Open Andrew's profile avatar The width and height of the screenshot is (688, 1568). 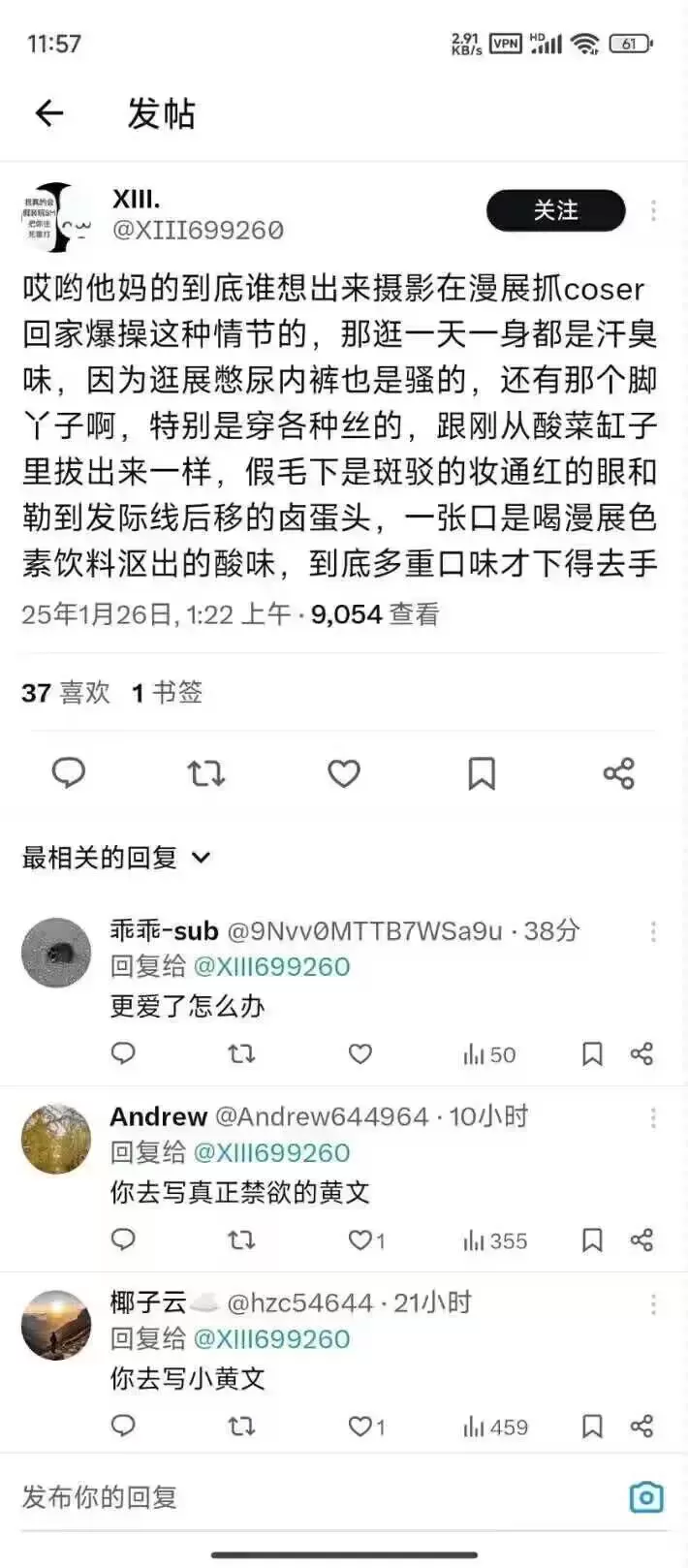coord(55,1139)
